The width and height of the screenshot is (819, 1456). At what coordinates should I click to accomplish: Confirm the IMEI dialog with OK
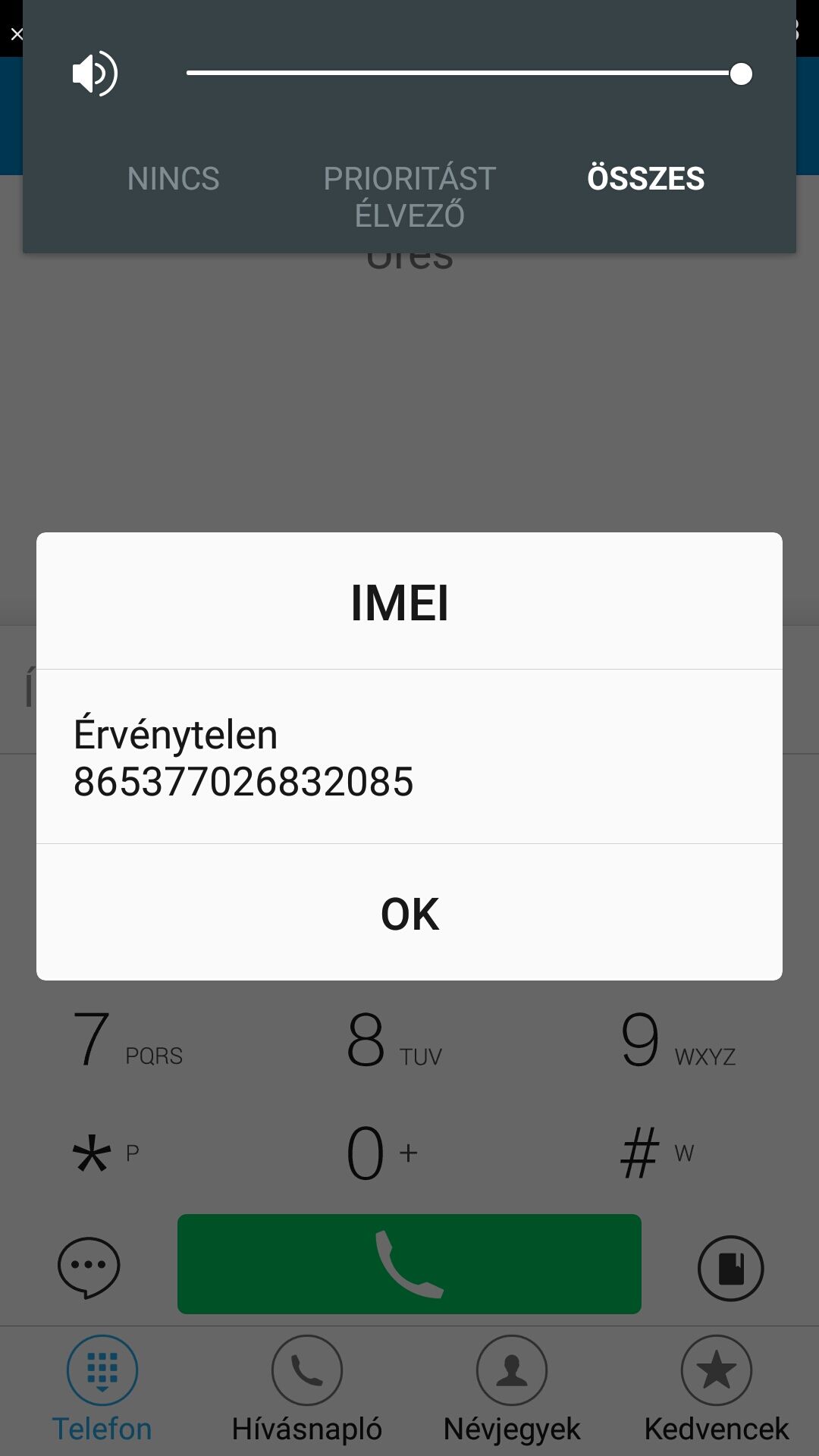[x=409, y=913]
